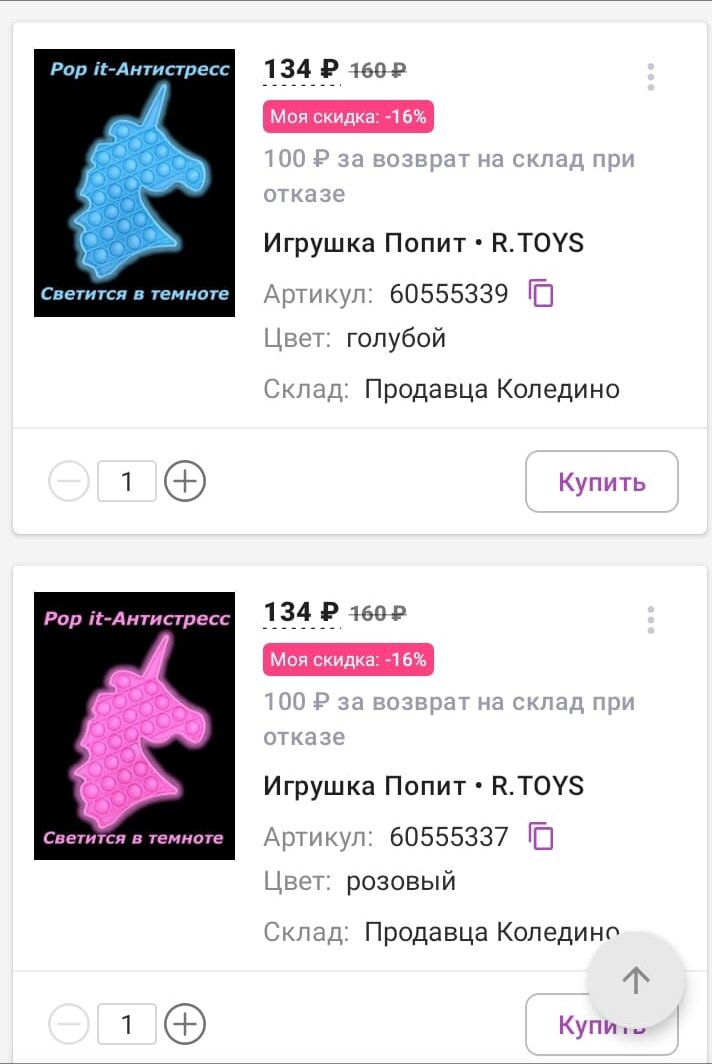Open the blue unicorn Pop it product image
Viewport: 712px width, 1064px height.
(x=134, y=183)
